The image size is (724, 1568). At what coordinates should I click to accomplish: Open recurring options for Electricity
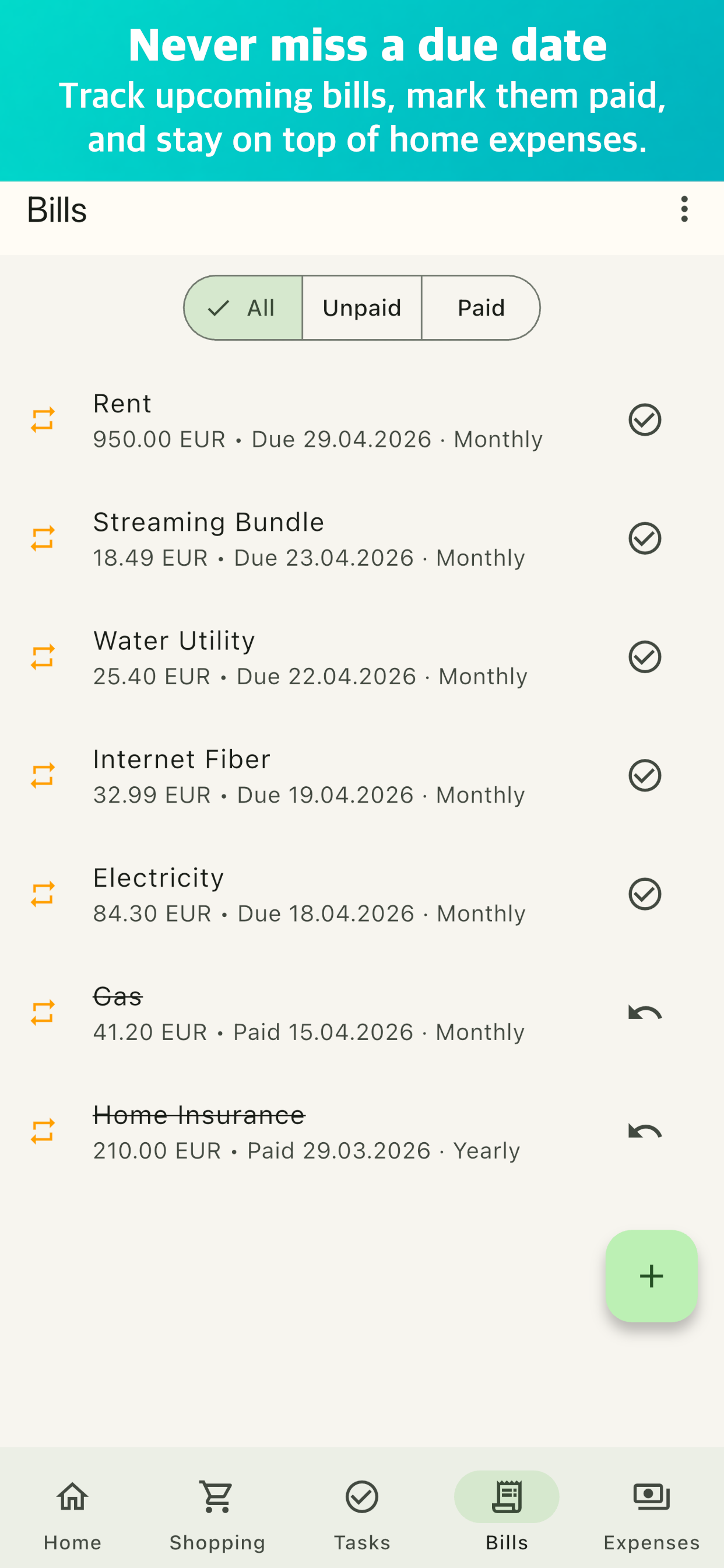tap(41, 894)
